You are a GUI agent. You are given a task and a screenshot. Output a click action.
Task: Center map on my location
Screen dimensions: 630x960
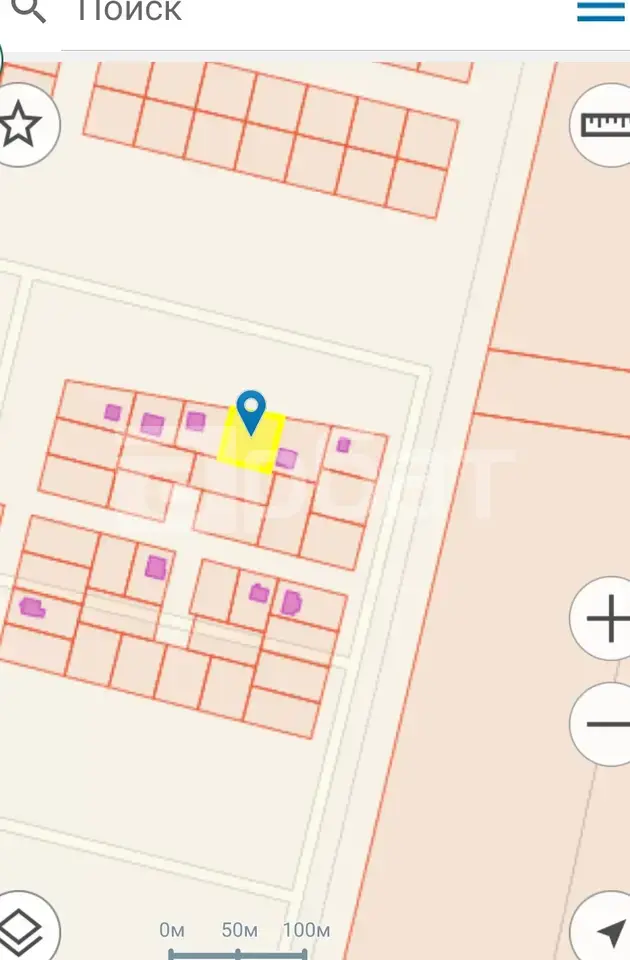click(608, 932)
